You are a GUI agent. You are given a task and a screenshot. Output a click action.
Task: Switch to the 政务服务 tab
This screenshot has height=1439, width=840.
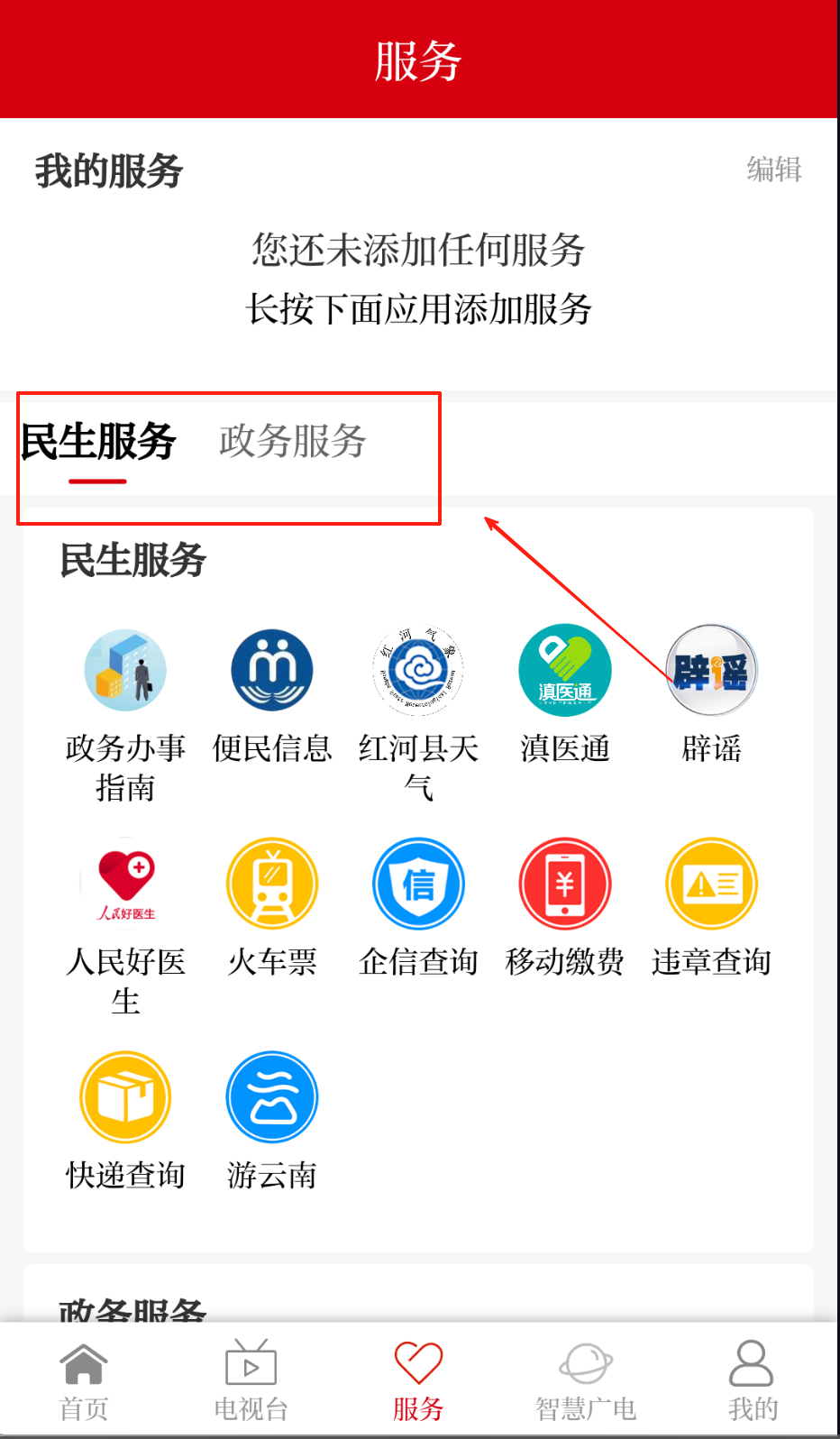(292, 441)
